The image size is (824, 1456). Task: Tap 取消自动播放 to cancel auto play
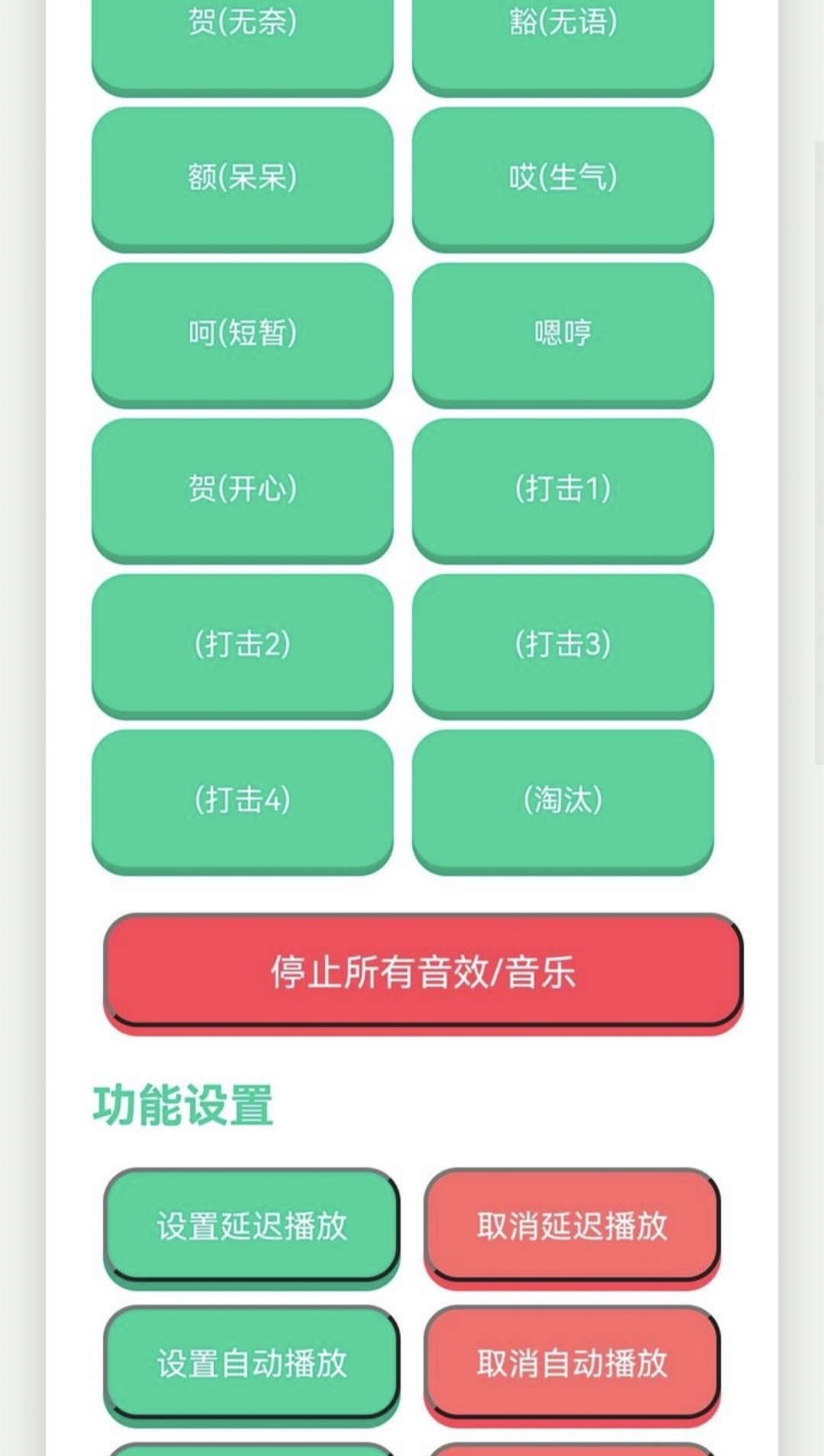(x=572, y=1363)
